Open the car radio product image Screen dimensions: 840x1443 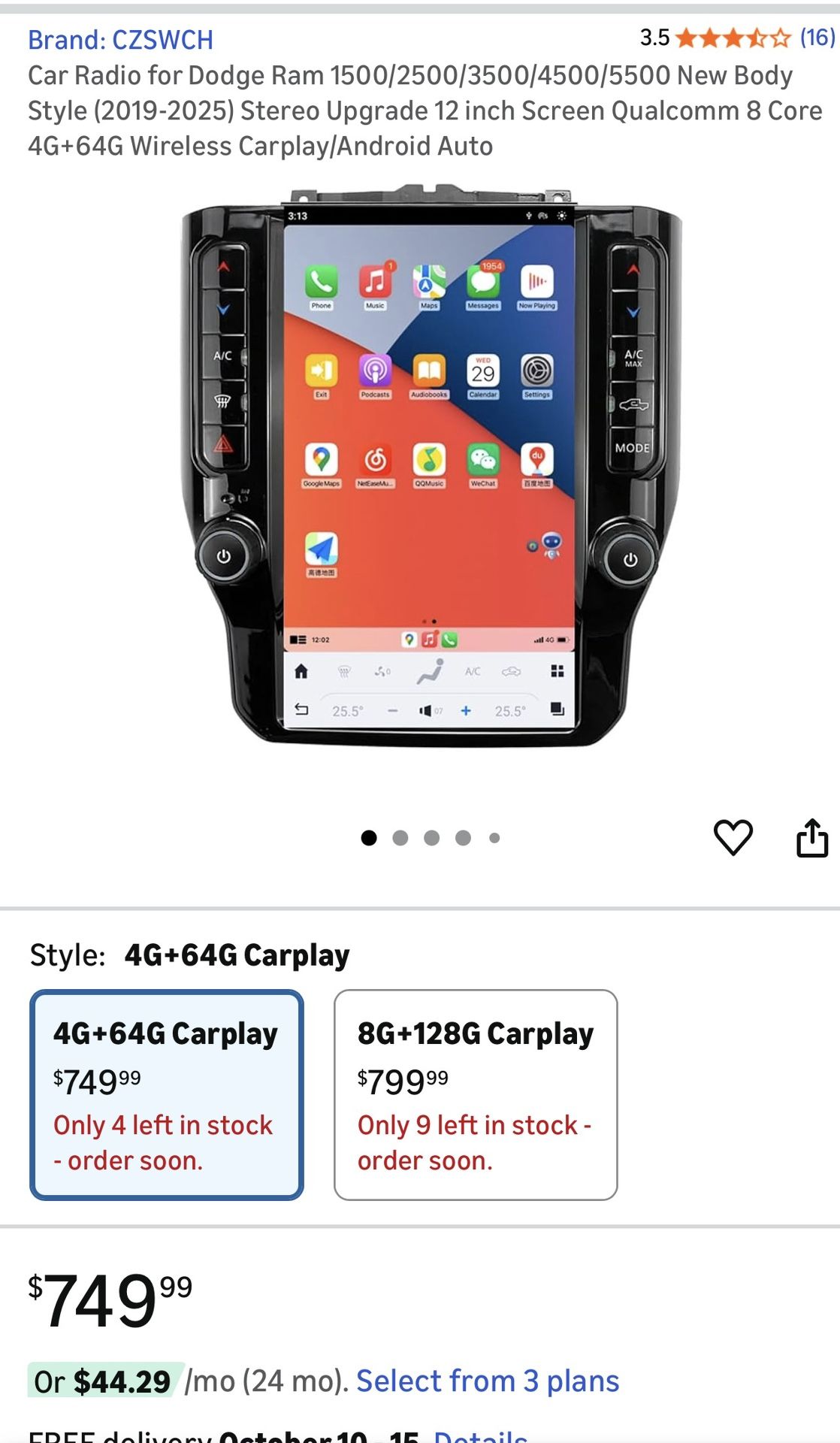[x=431, y=465]
